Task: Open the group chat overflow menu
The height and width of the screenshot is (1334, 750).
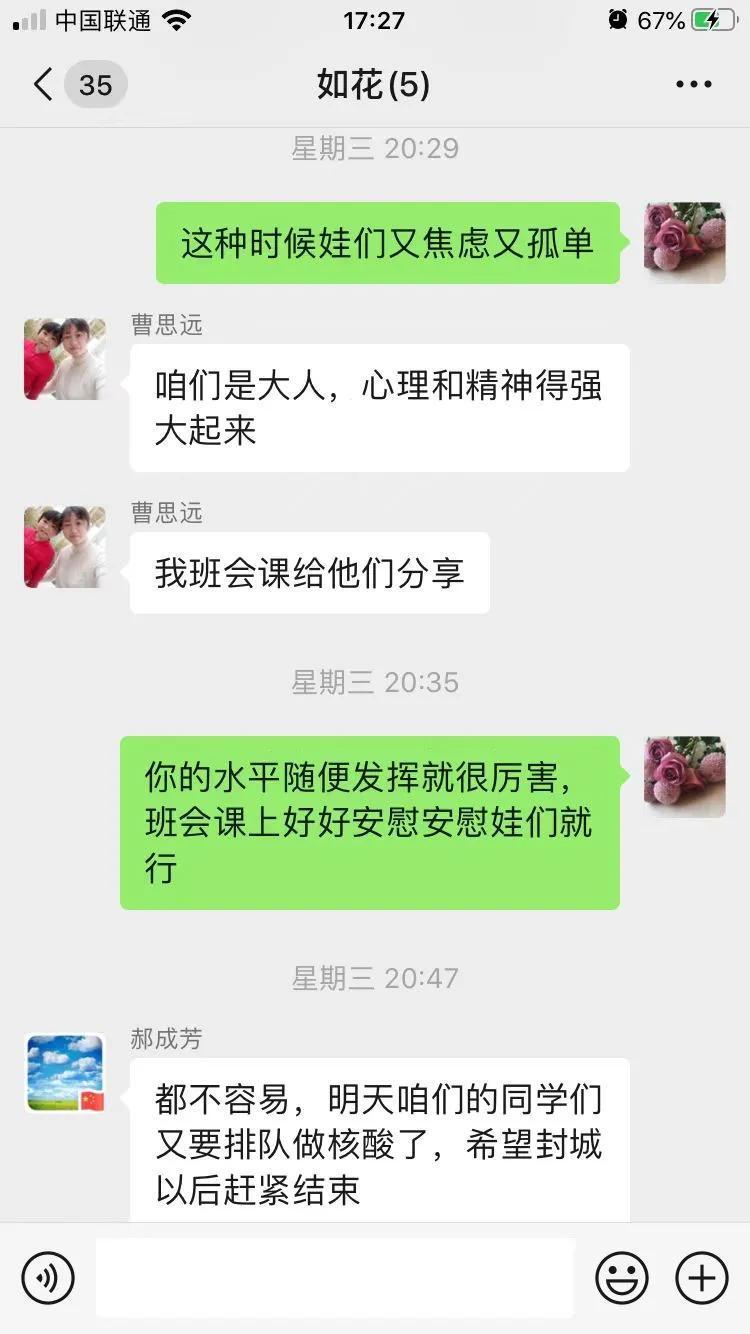Action: [693, 85]
